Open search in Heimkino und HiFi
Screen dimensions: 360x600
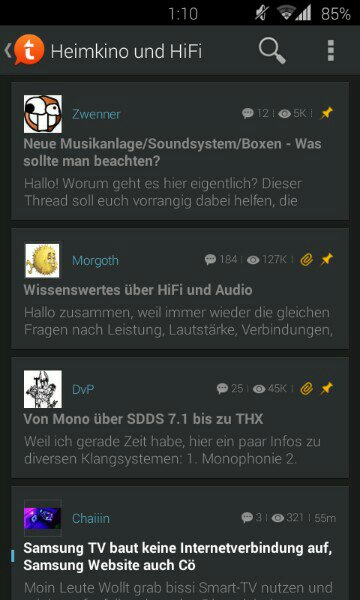(272, 51)
